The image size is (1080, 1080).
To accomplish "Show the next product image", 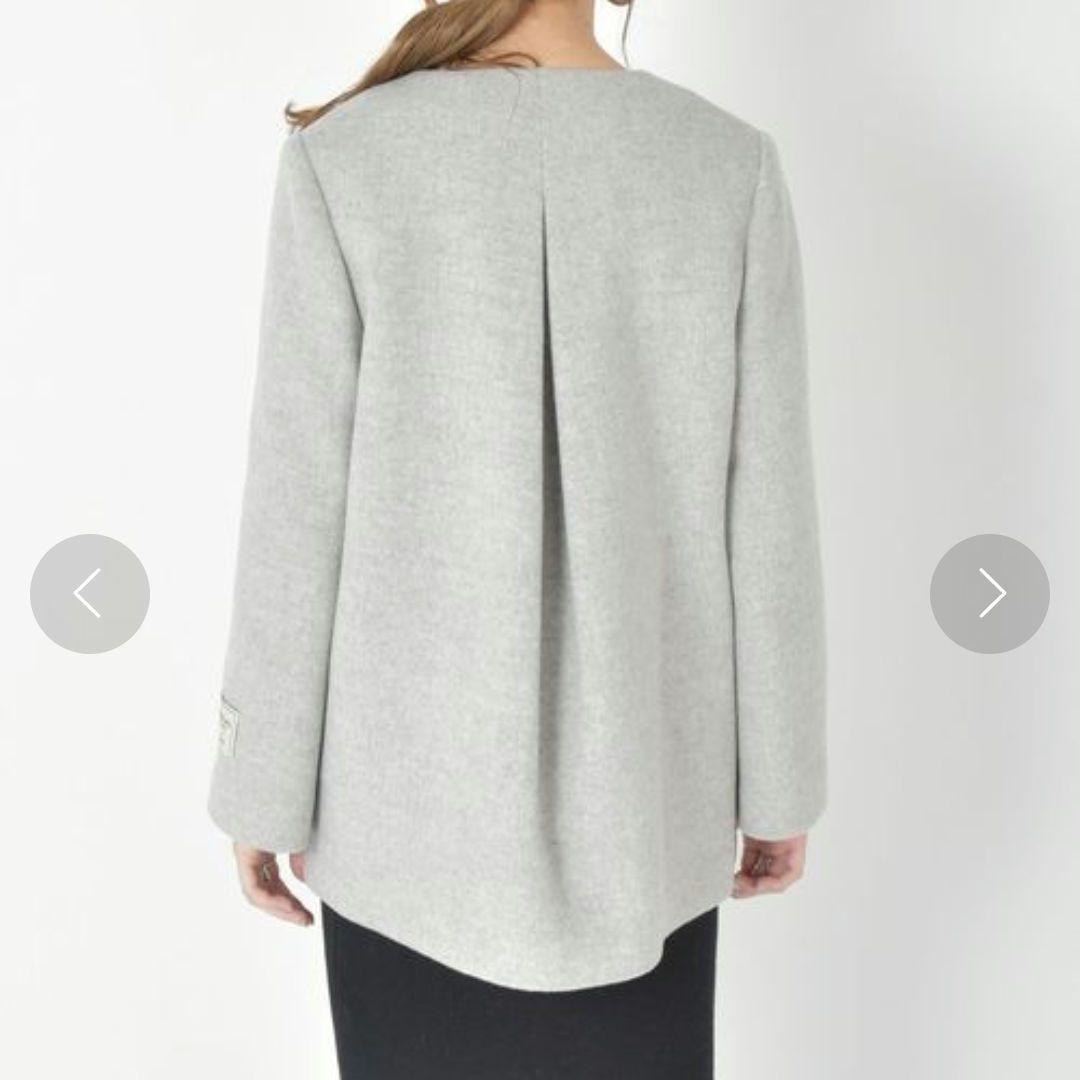I will (989, 594).
